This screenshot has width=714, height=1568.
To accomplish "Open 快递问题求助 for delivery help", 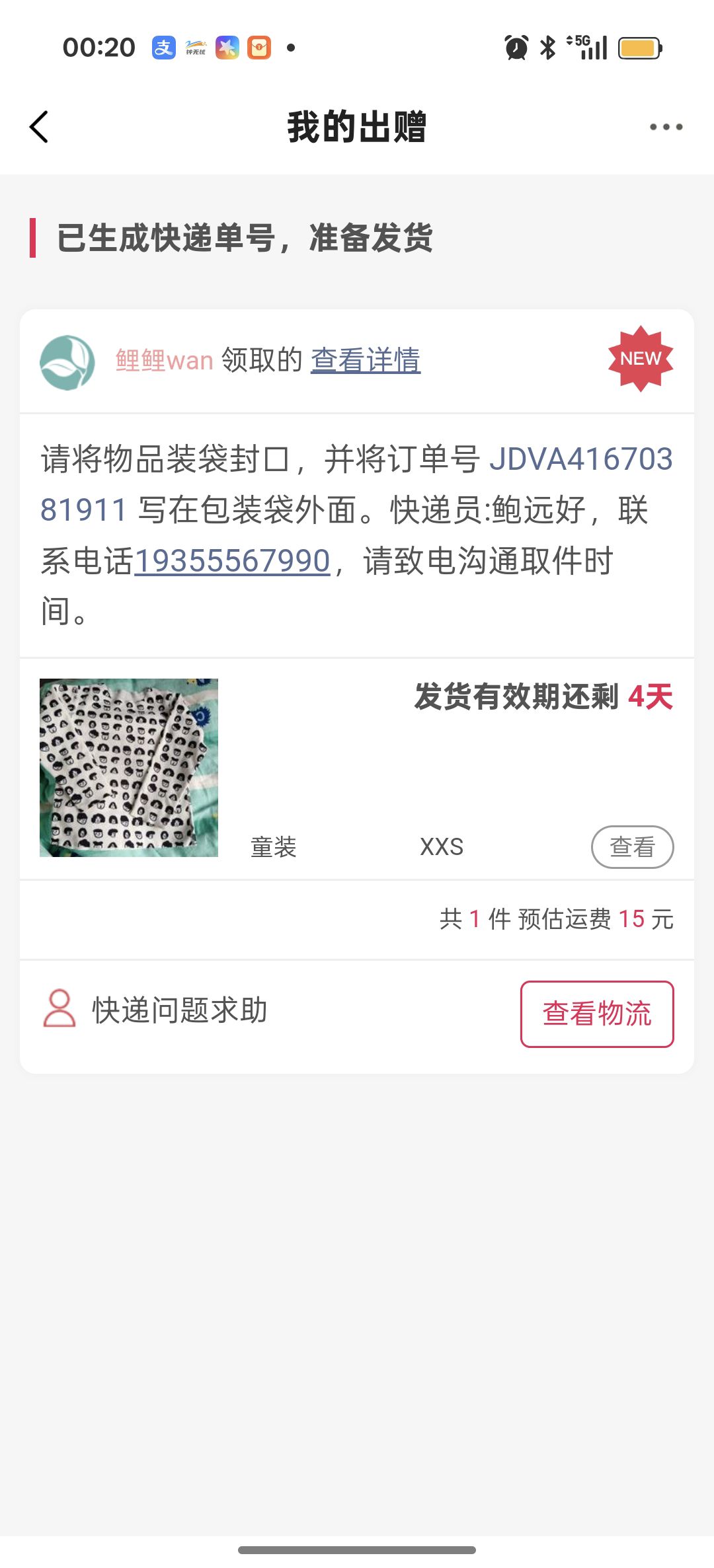I will point(156,1010).
